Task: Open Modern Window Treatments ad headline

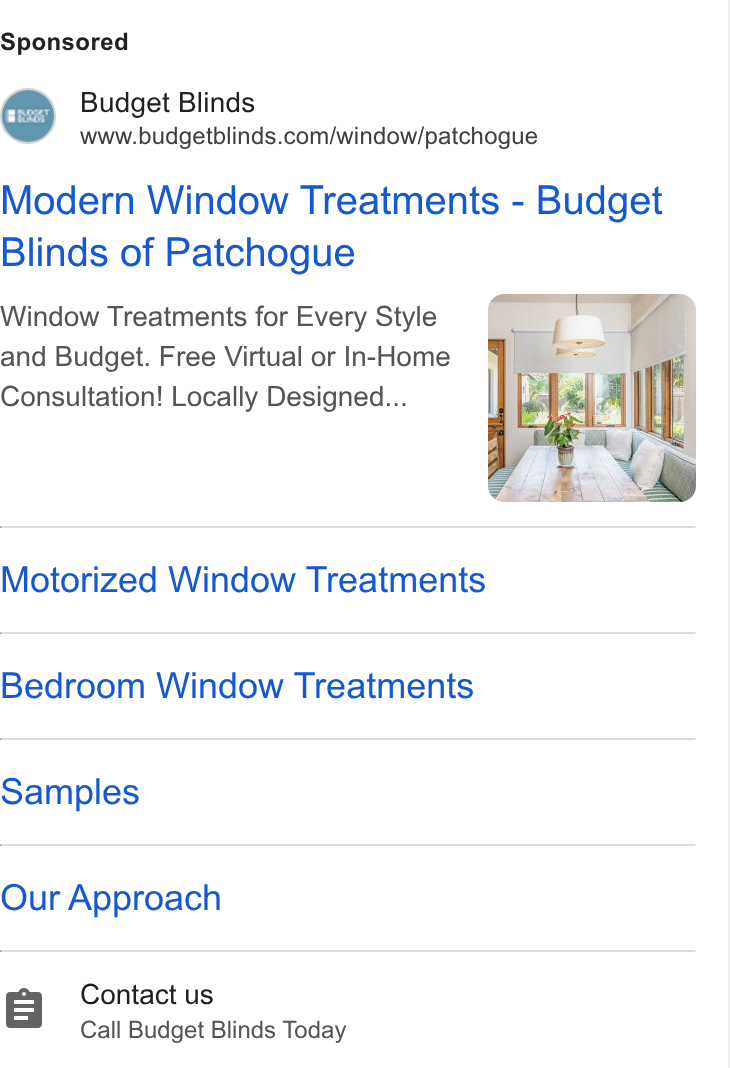Action: 332,226
